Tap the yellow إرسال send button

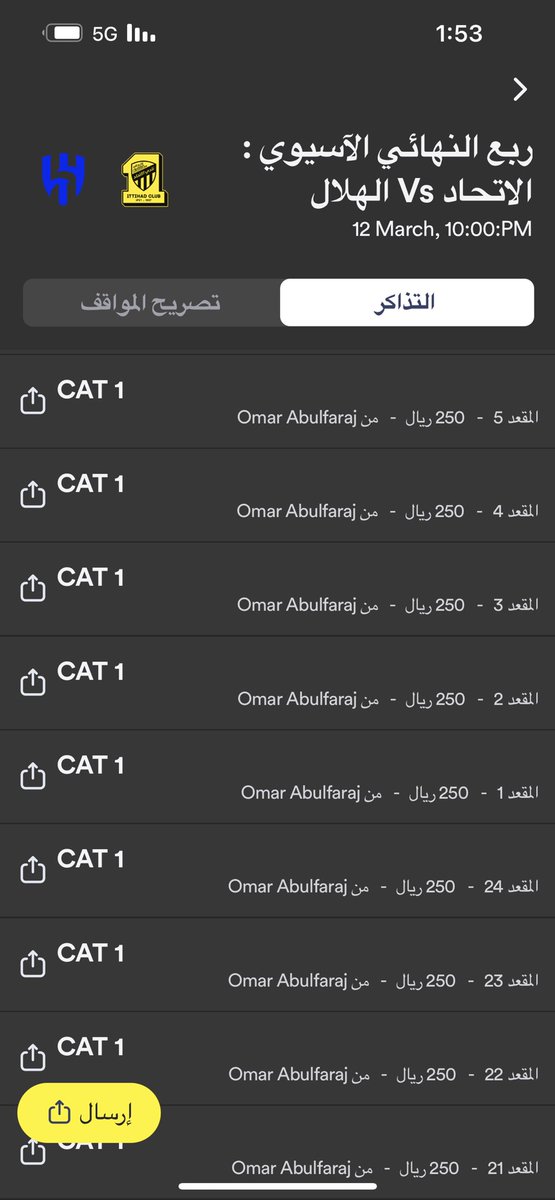(89, 1112)
